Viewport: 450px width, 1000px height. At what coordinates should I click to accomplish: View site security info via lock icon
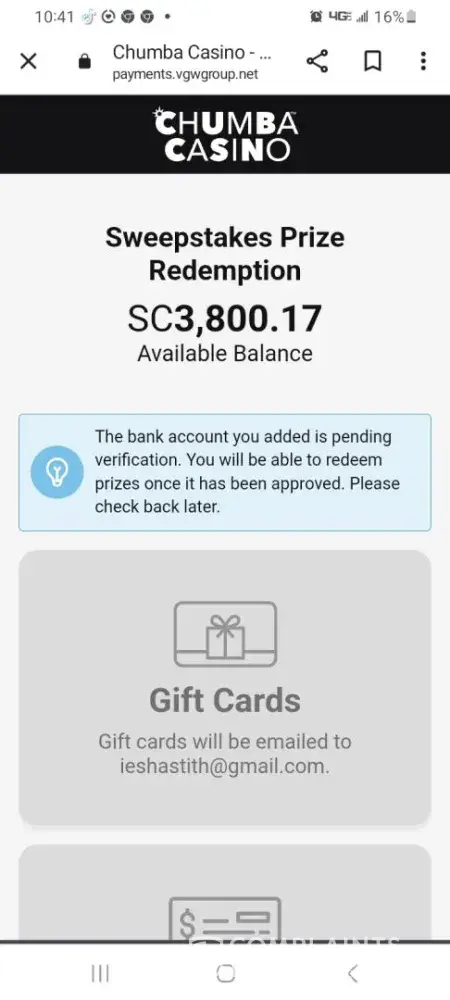pos(84,61)
